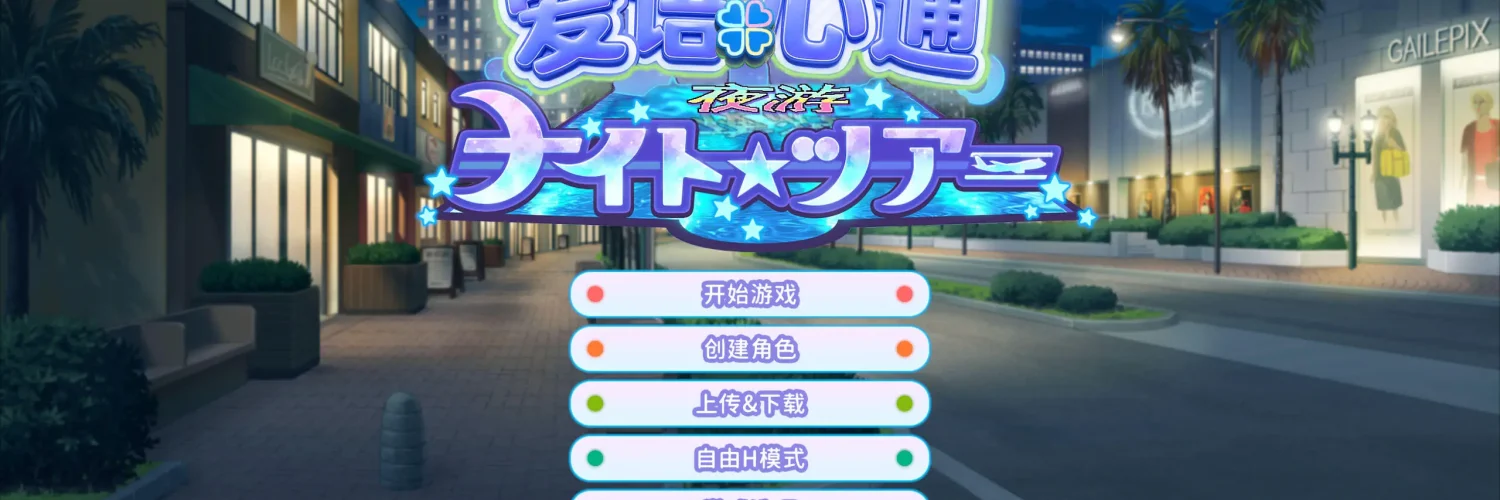Open the 上传&下载 menu
Screen dimensions: 1500x500
[750, 404]
